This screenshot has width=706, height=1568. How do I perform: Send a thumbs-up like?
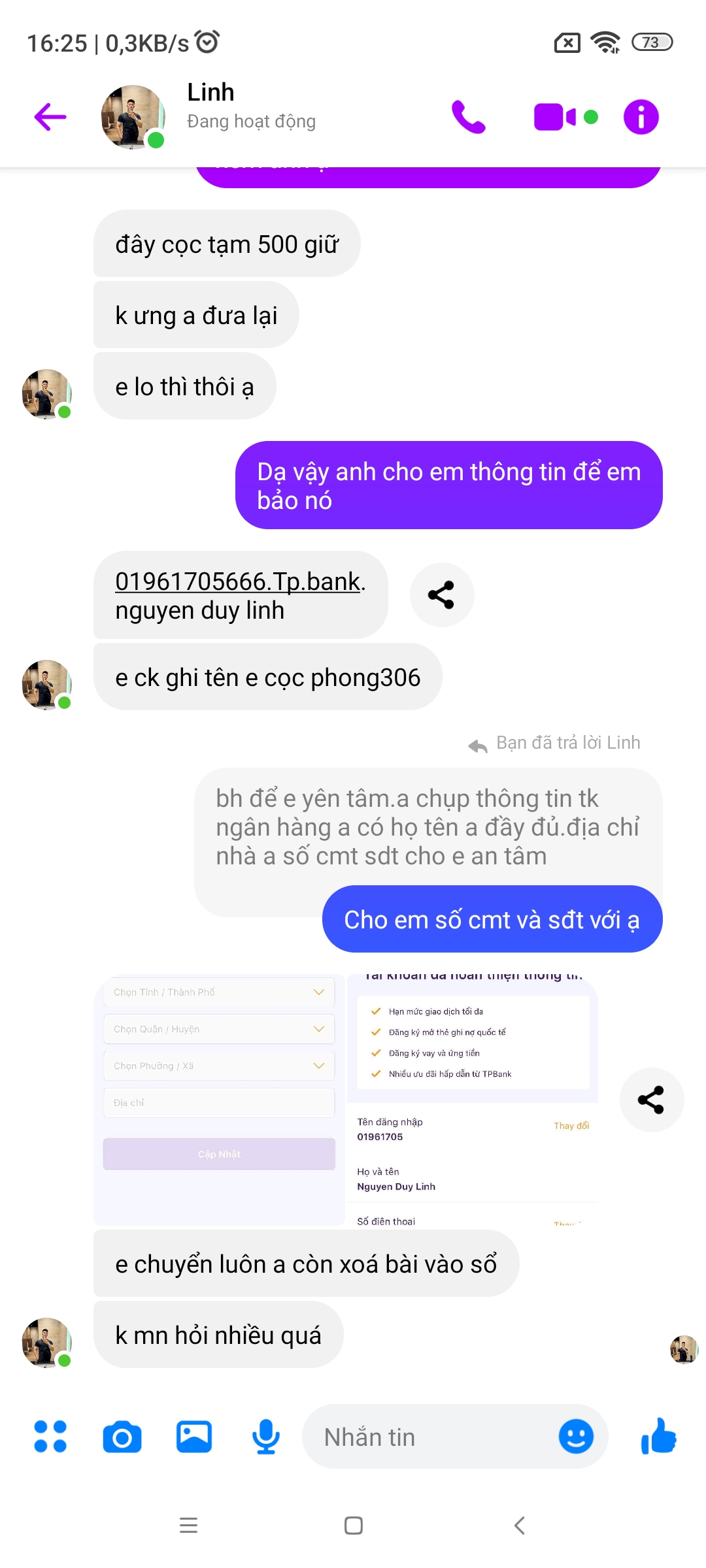[x=659, y=1436]
